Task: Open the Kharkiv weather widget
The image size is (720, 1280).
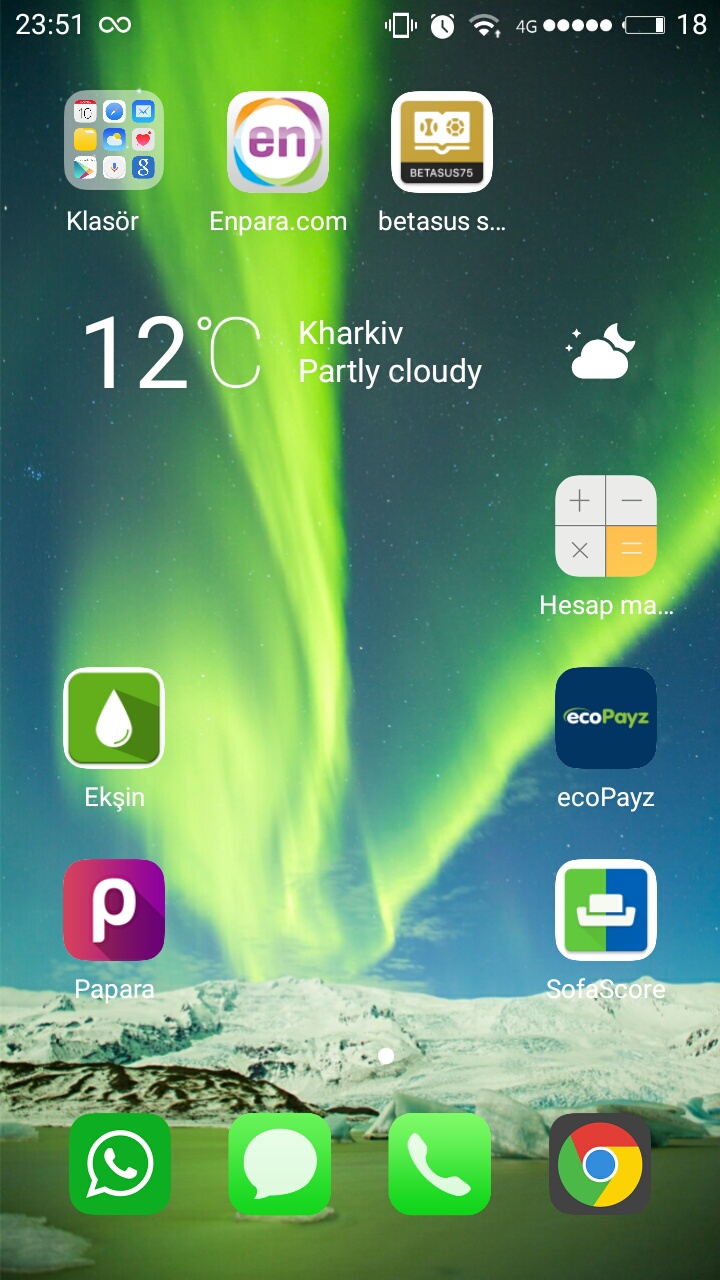Action: (360, 352)
